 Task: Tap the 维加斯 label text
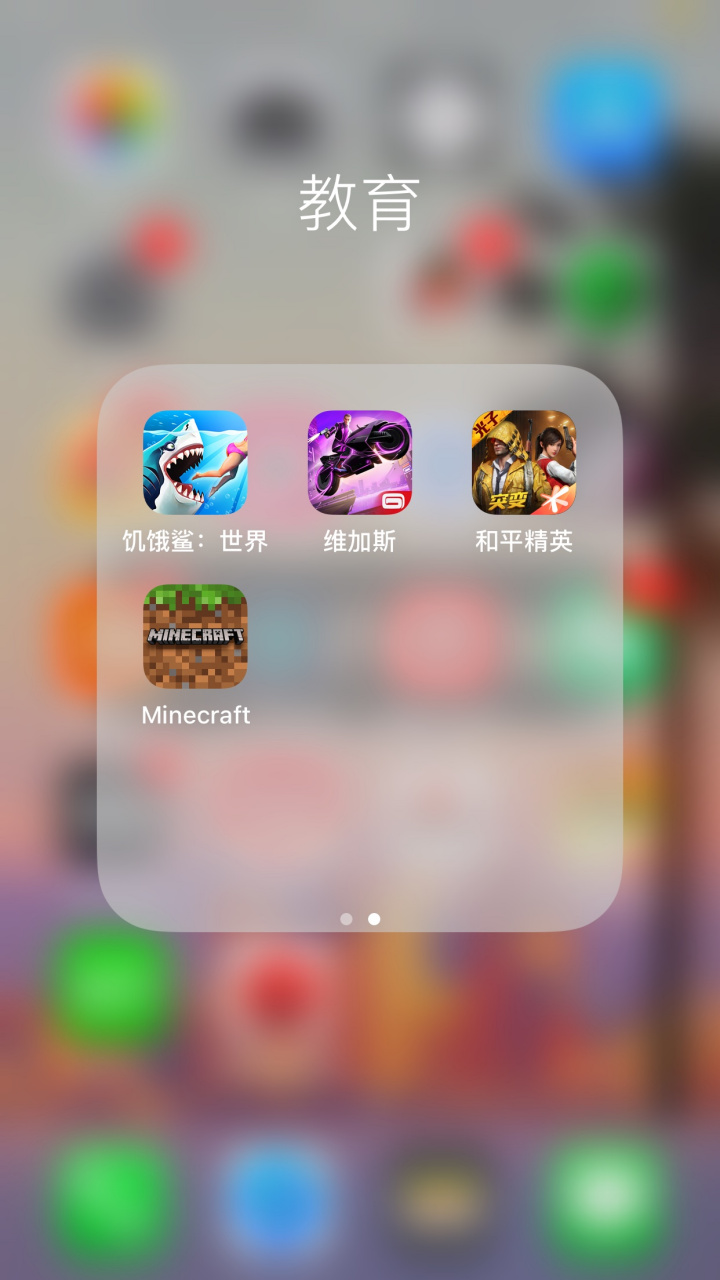tap(357, 542)
